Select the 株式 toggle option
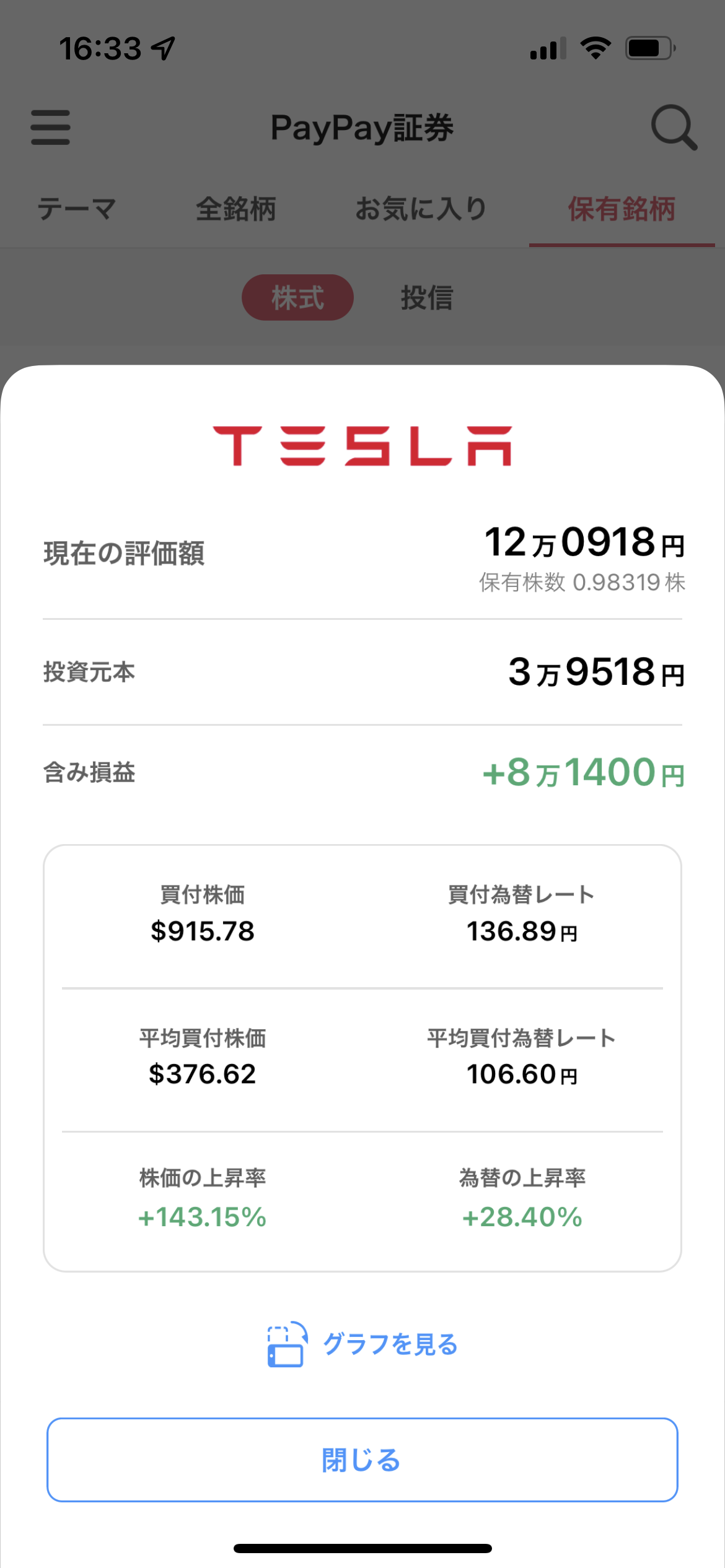 297,297
